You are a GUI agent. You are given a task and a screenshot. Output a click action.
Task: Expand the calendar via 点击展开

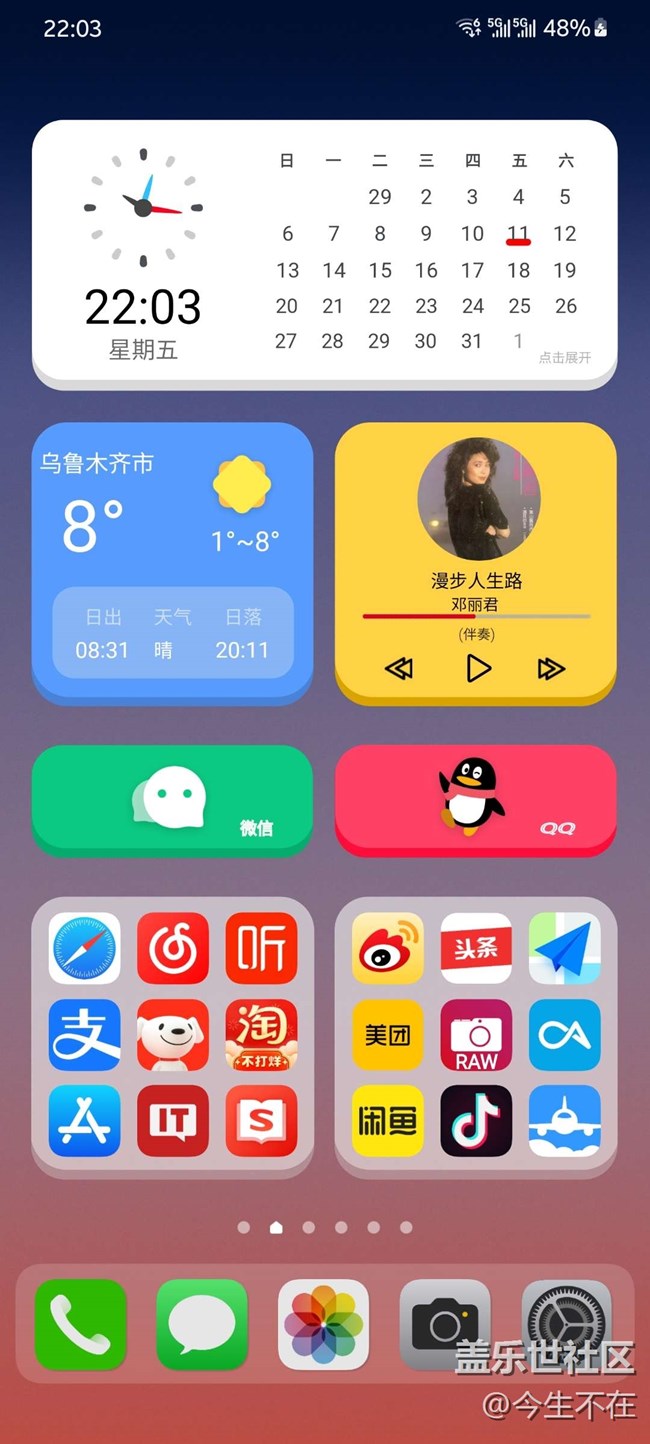click(565, 357)
